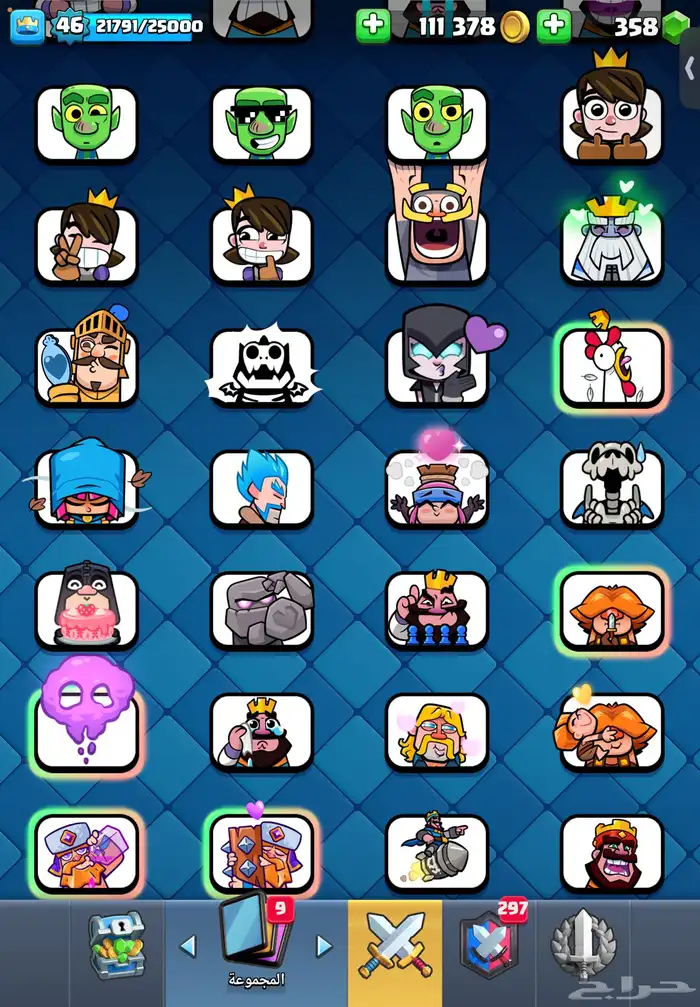Image resolution: width=700 pixels, height=1007 pixels.
Task: Add more gold with the plus button
Action: pos(373,26)
